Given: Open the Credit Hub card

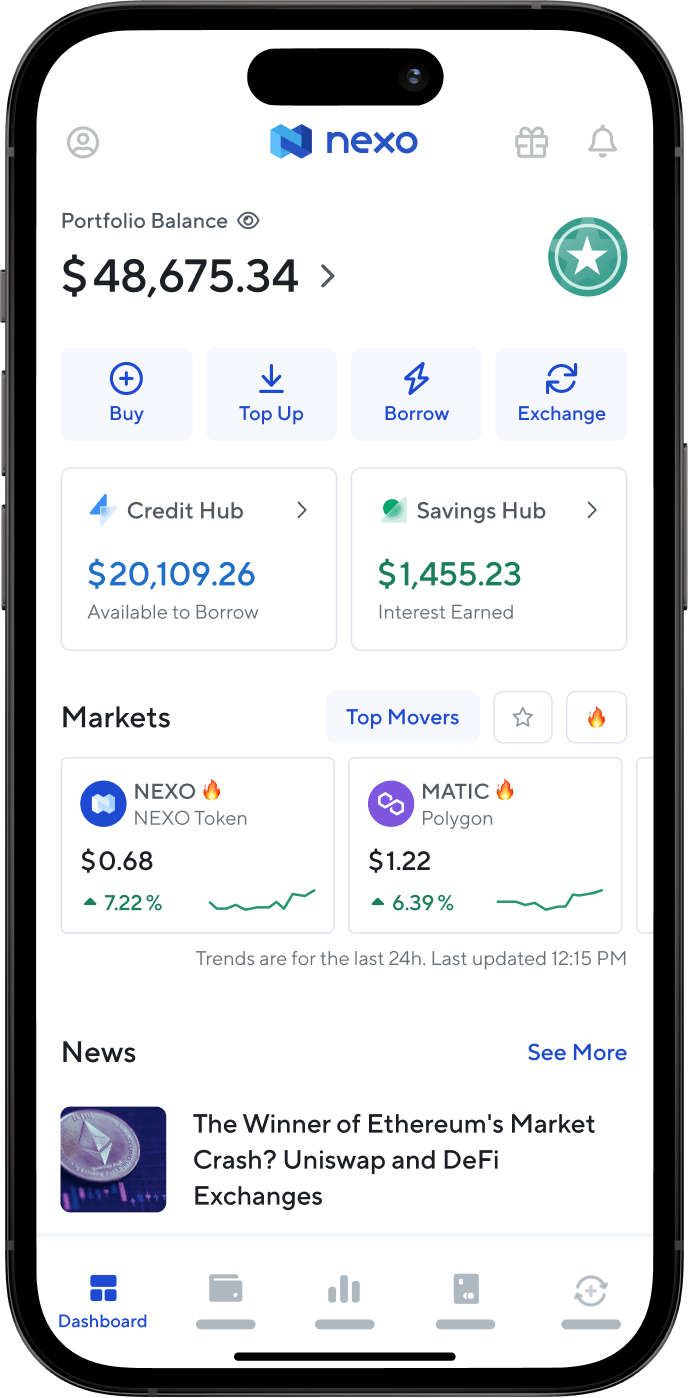Looking at the screenshot, I should [199, 559].
